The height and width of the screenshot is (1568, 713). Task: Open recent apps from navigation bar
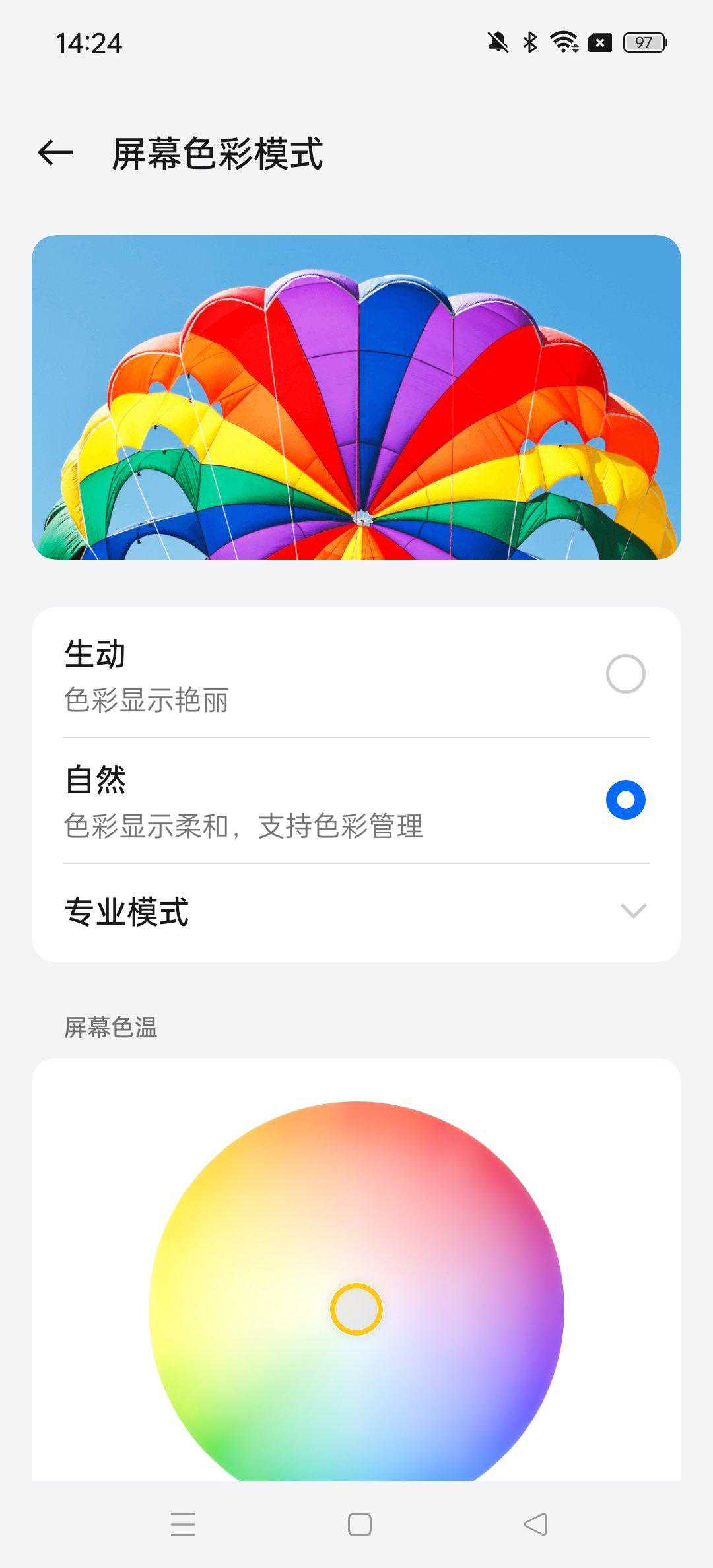point(183,1524)
